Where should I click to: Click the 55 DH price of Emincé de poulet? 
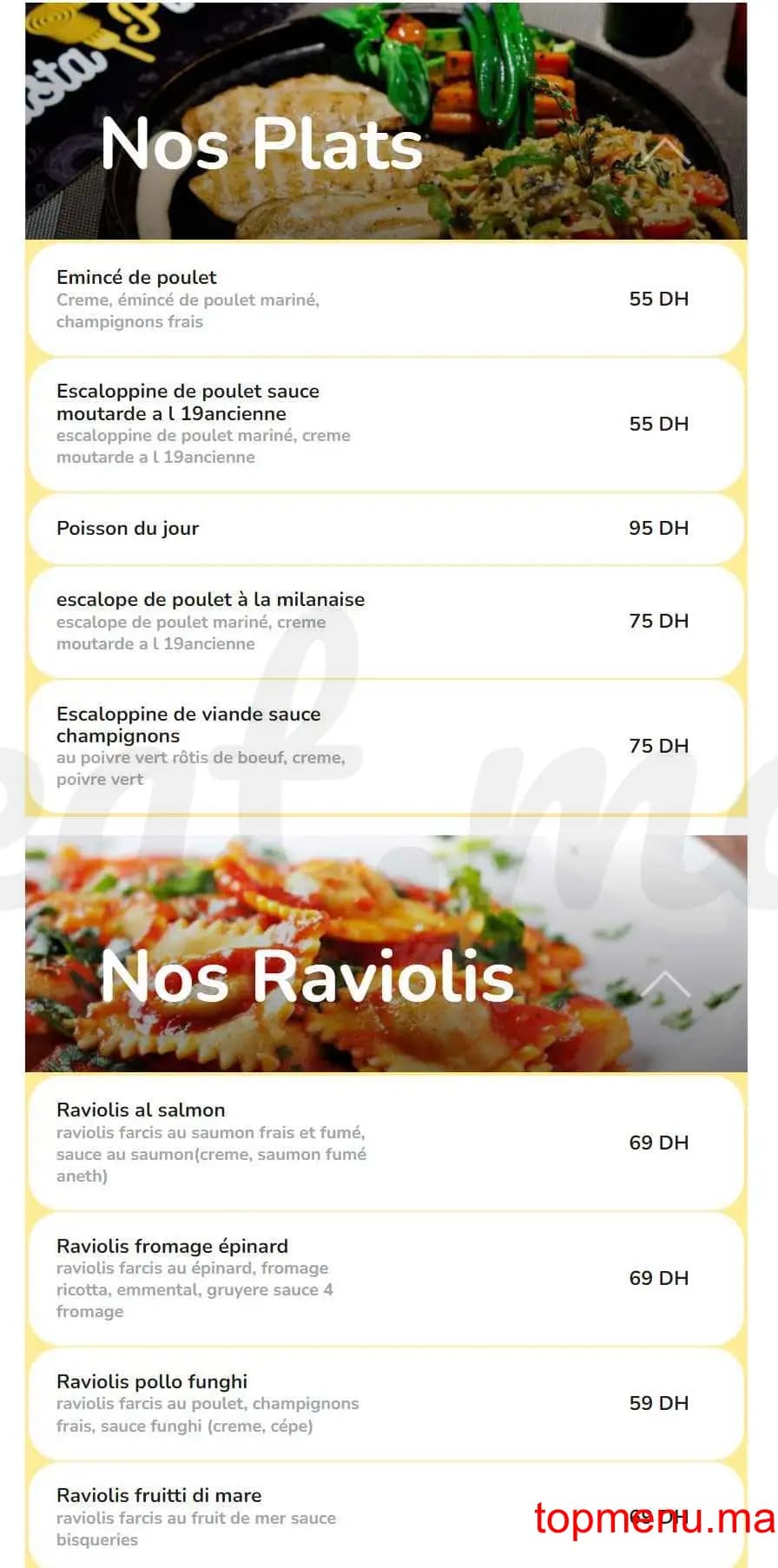coord(658,299)
